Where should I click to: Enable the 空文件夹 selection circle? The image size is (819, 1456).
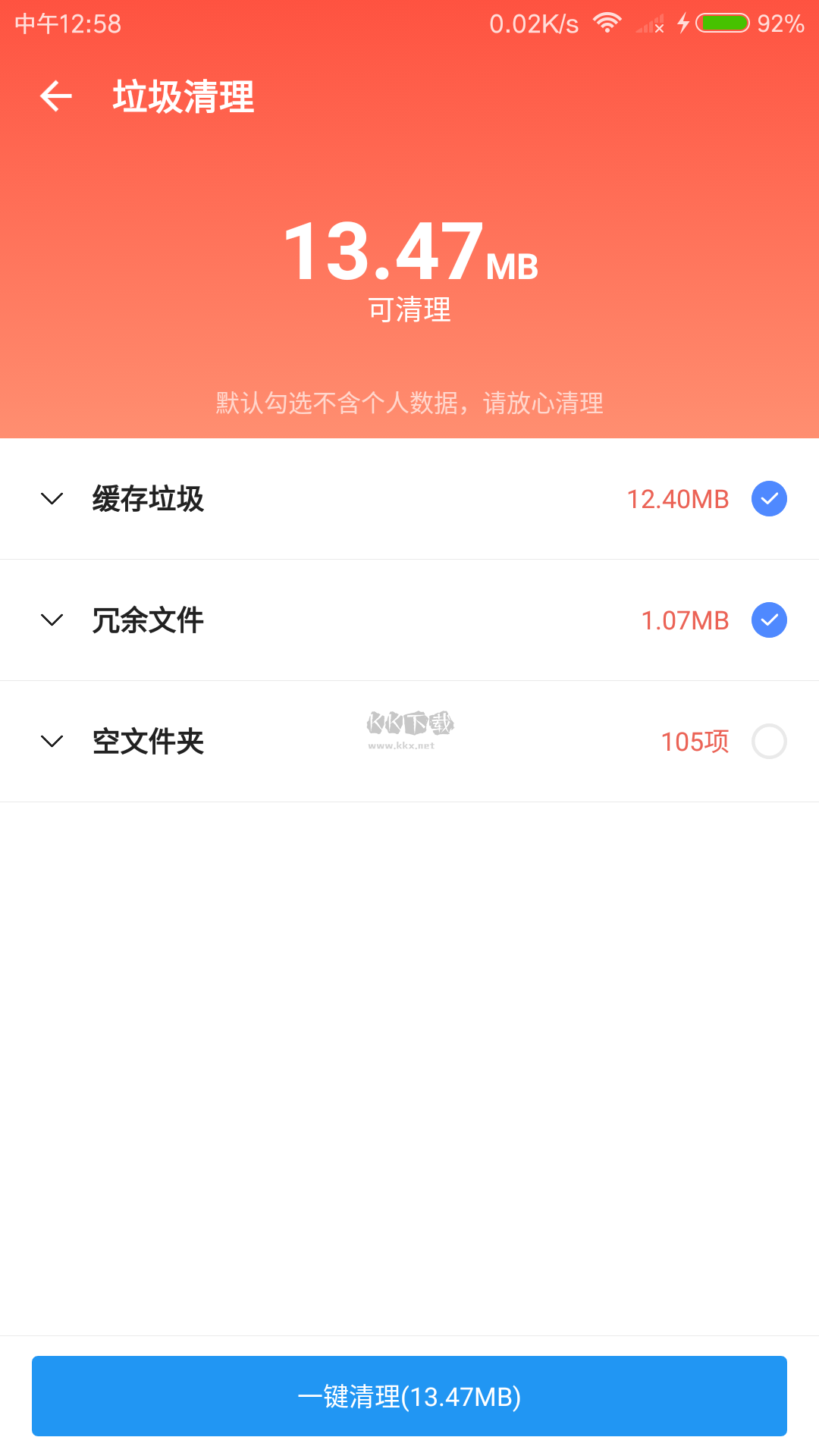[769, 742]
